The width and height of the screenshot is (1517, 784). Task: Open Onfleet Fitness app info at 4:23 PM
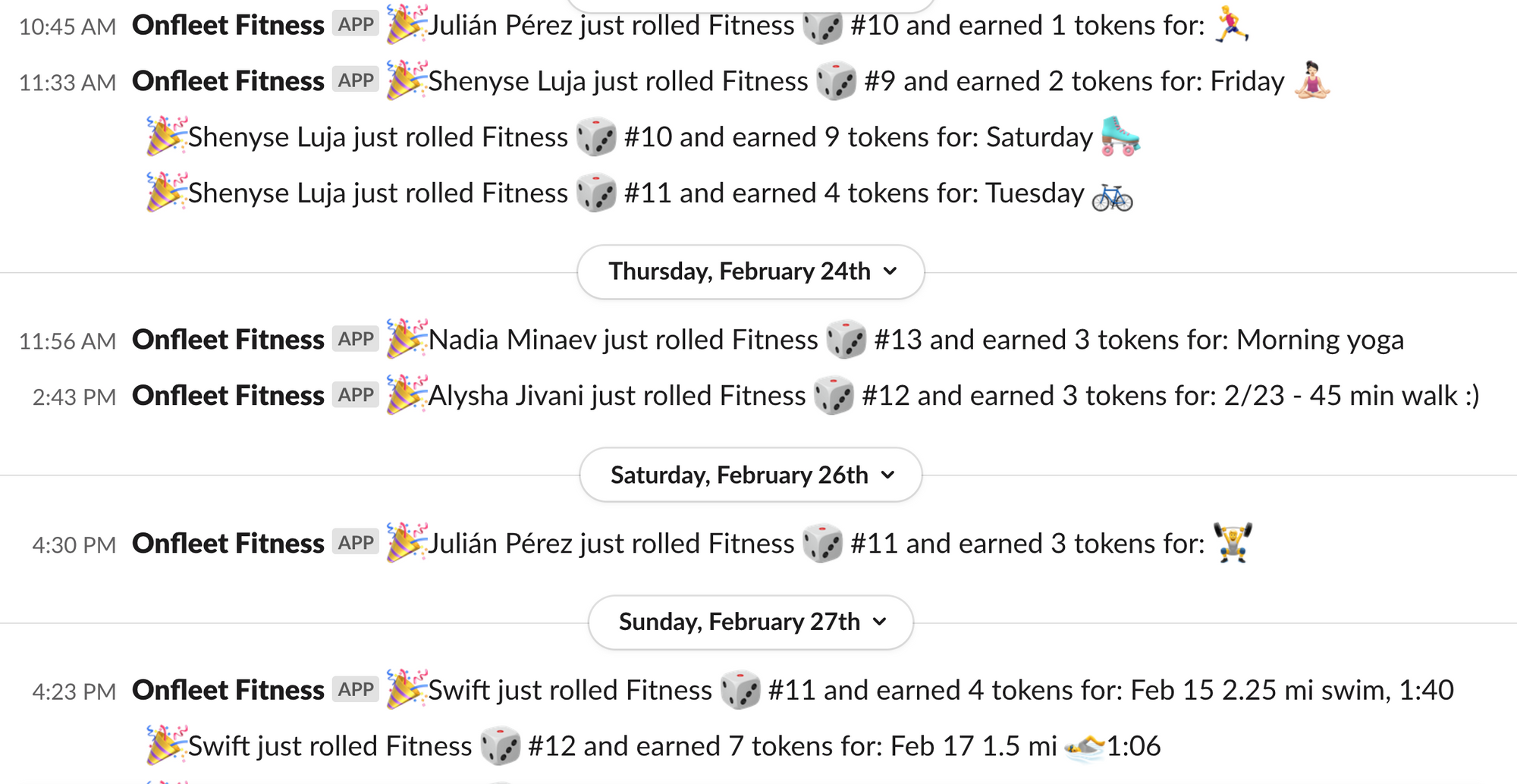pos(228,691)
